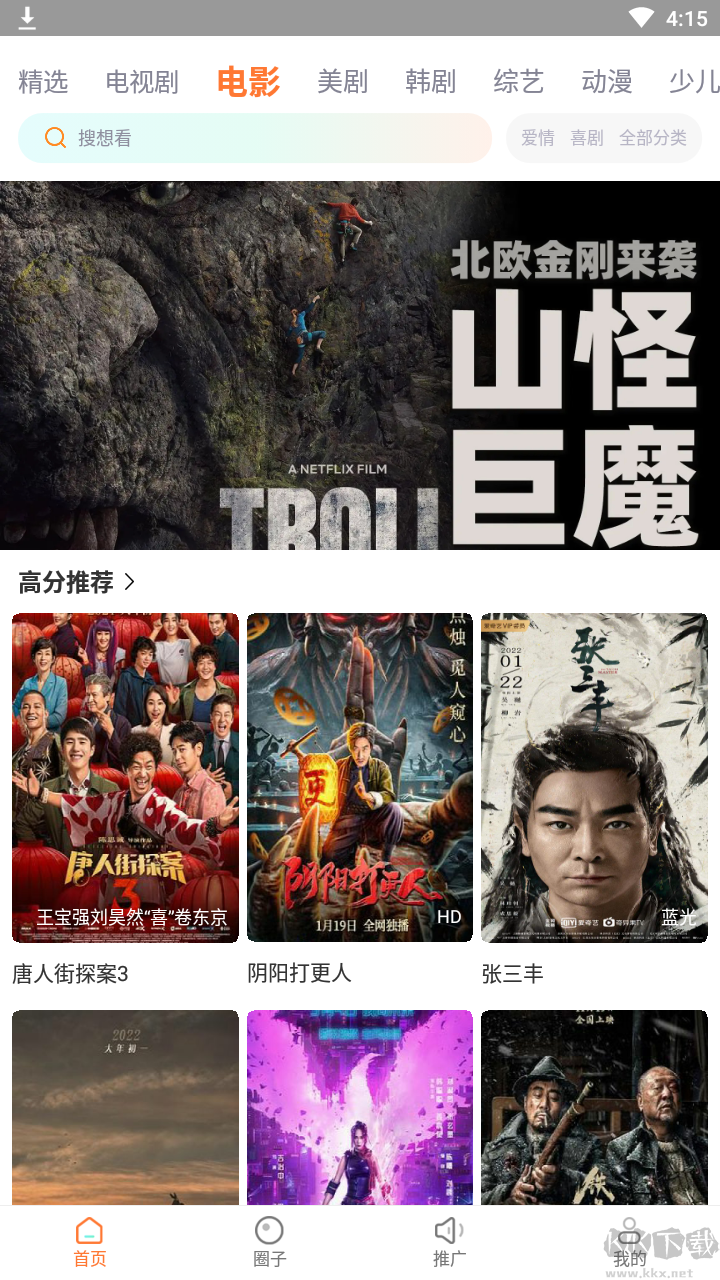Viewport: 720px width, 1280px height.
Task: Open the 阴阳打更人 poster thumbnail
Action: [x=359, y=776]
